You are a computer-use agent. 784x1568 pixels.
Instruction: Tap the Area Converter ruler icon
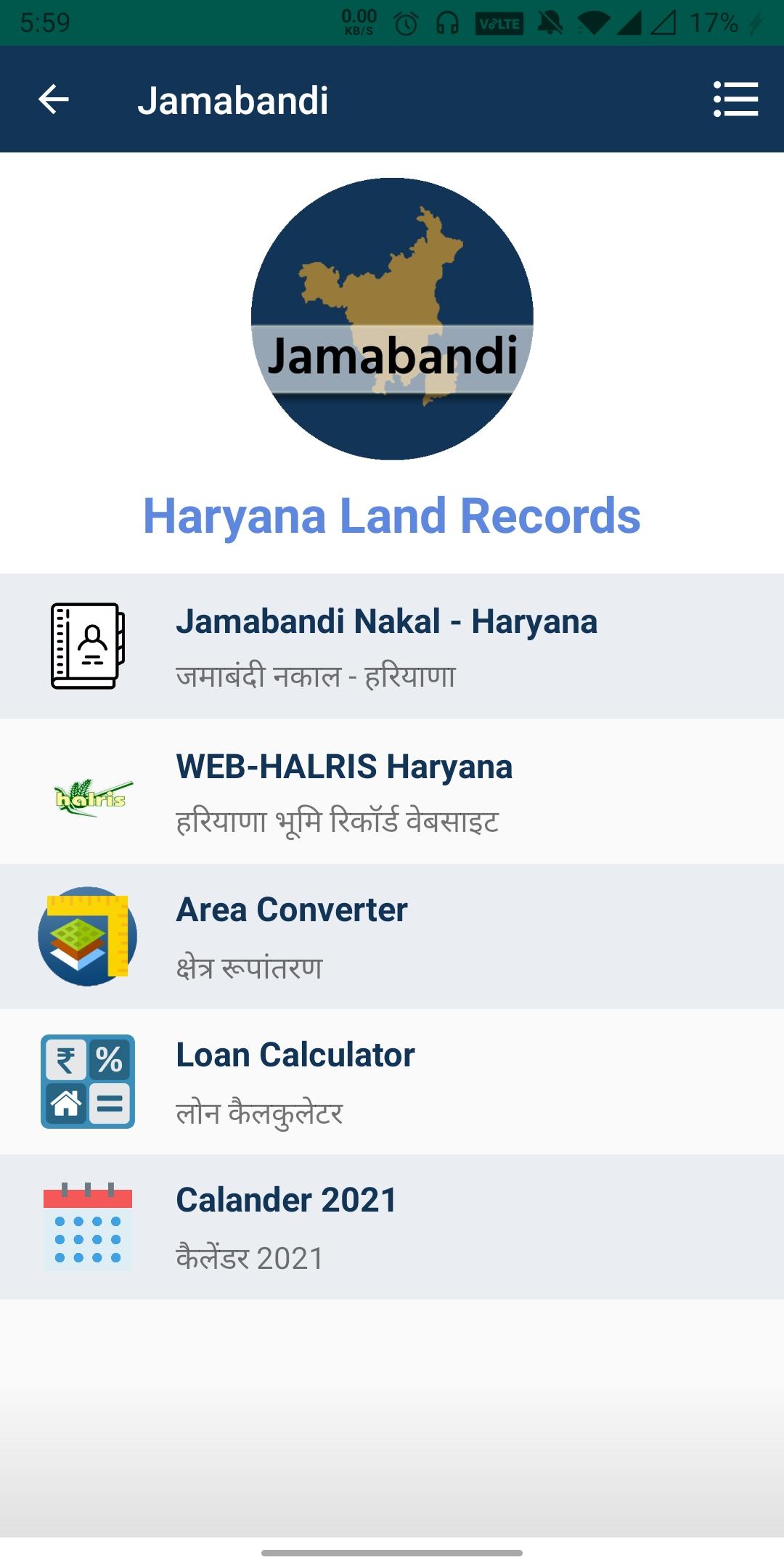[x=87, y=936]
